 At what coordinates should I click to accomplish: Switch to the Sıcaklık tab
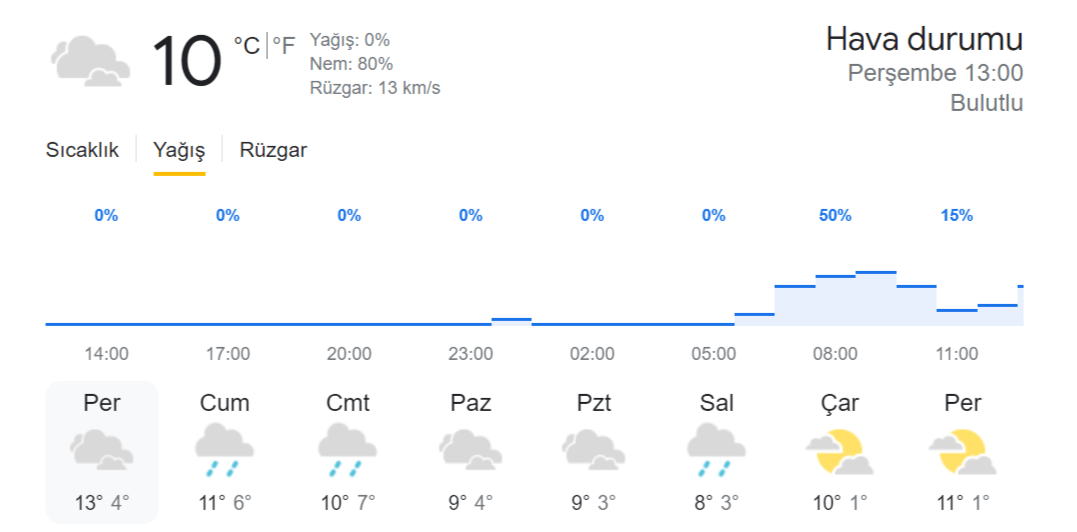(82, 150)
